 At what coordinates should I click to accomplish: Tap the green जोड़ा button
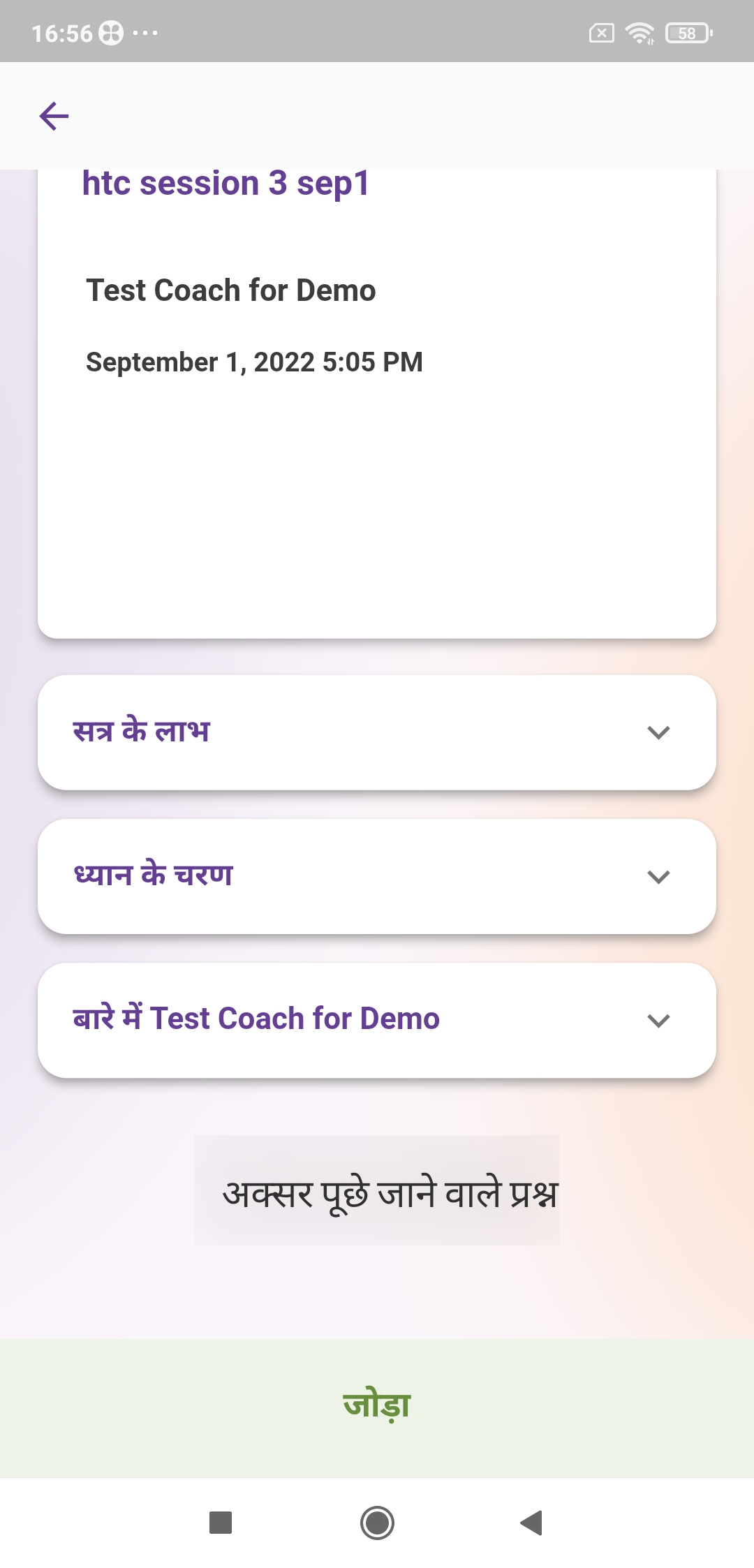pos(377,1406)
